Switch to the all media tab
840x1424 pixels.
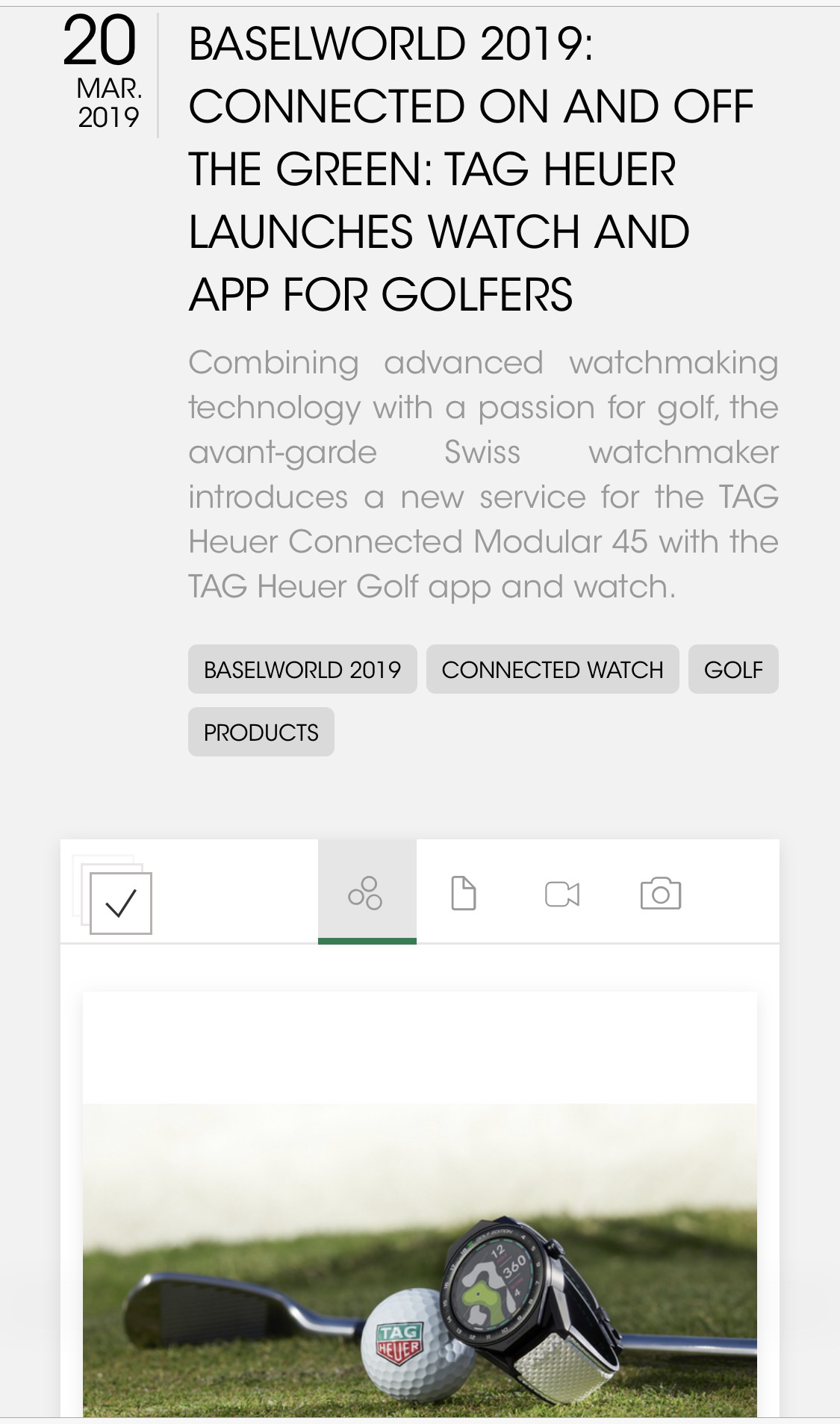(367, 893)
